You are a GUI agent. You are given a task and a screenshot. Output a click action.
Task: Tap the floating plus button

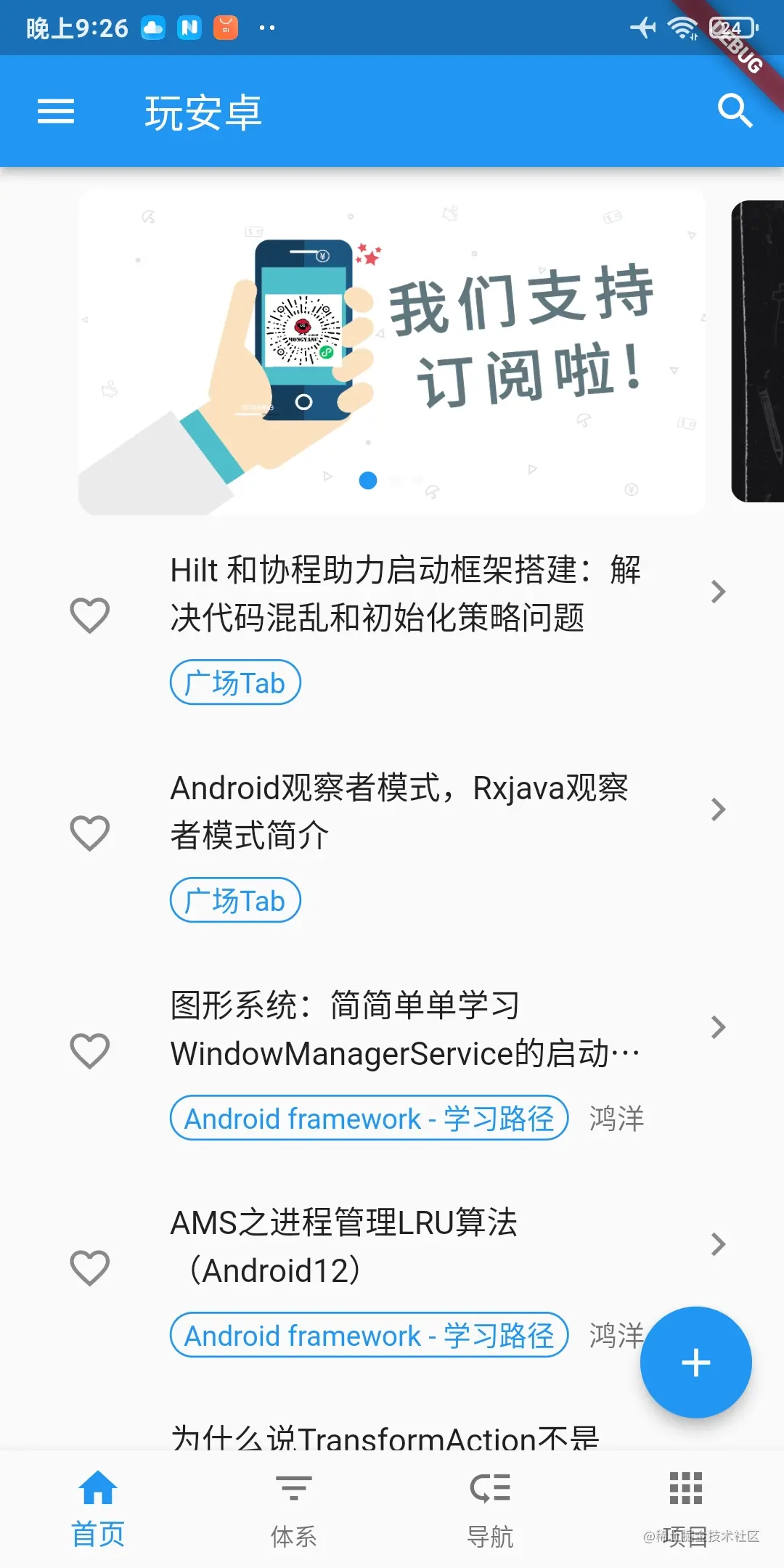(x=695, y=1363)
